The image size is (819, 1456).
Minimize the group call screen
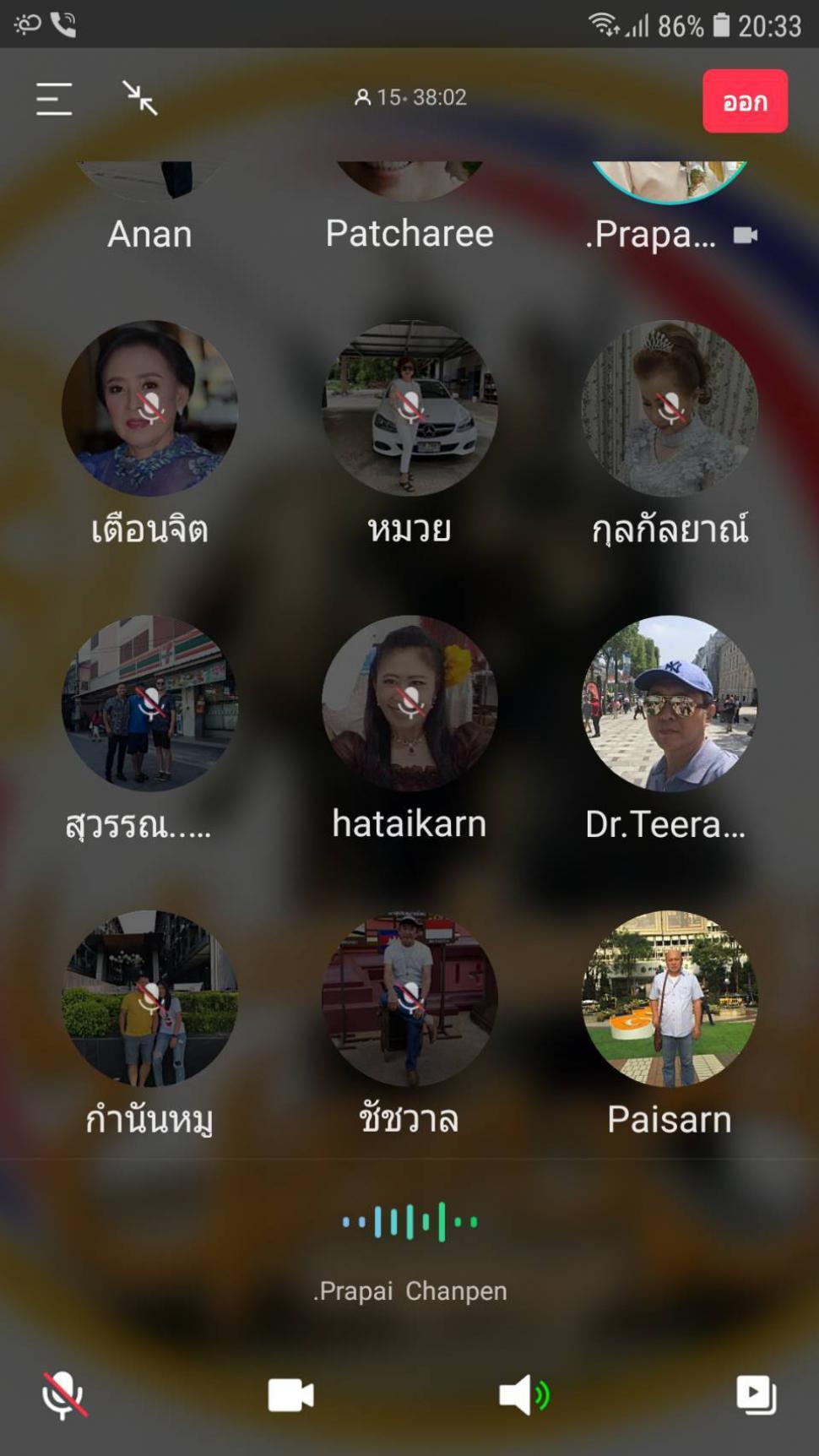click(x=140, y=98)
